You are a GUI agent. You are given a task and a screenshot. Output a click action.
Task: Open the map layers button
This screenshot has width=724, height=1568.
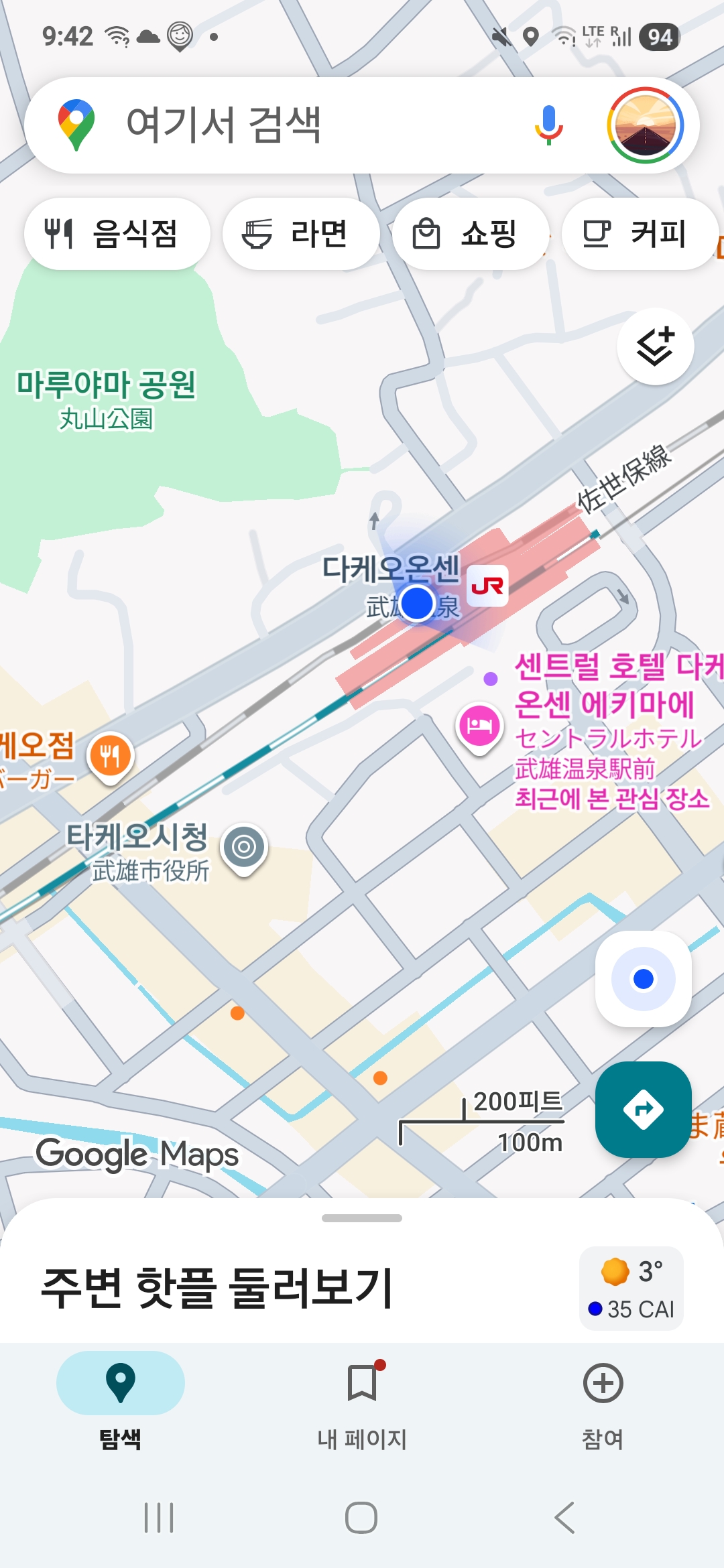[655, 346]
